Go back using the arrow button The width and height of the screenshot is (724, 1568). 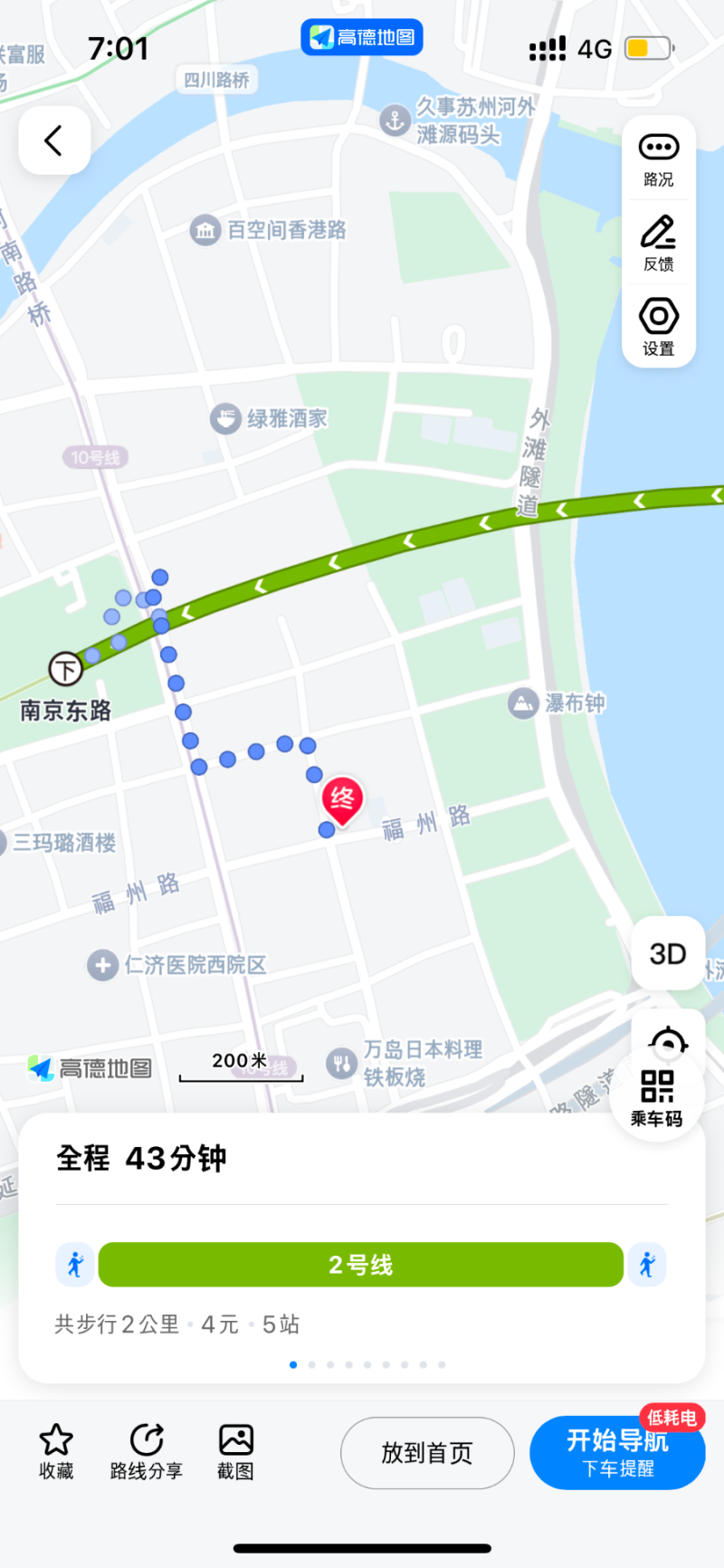(54, 140)
